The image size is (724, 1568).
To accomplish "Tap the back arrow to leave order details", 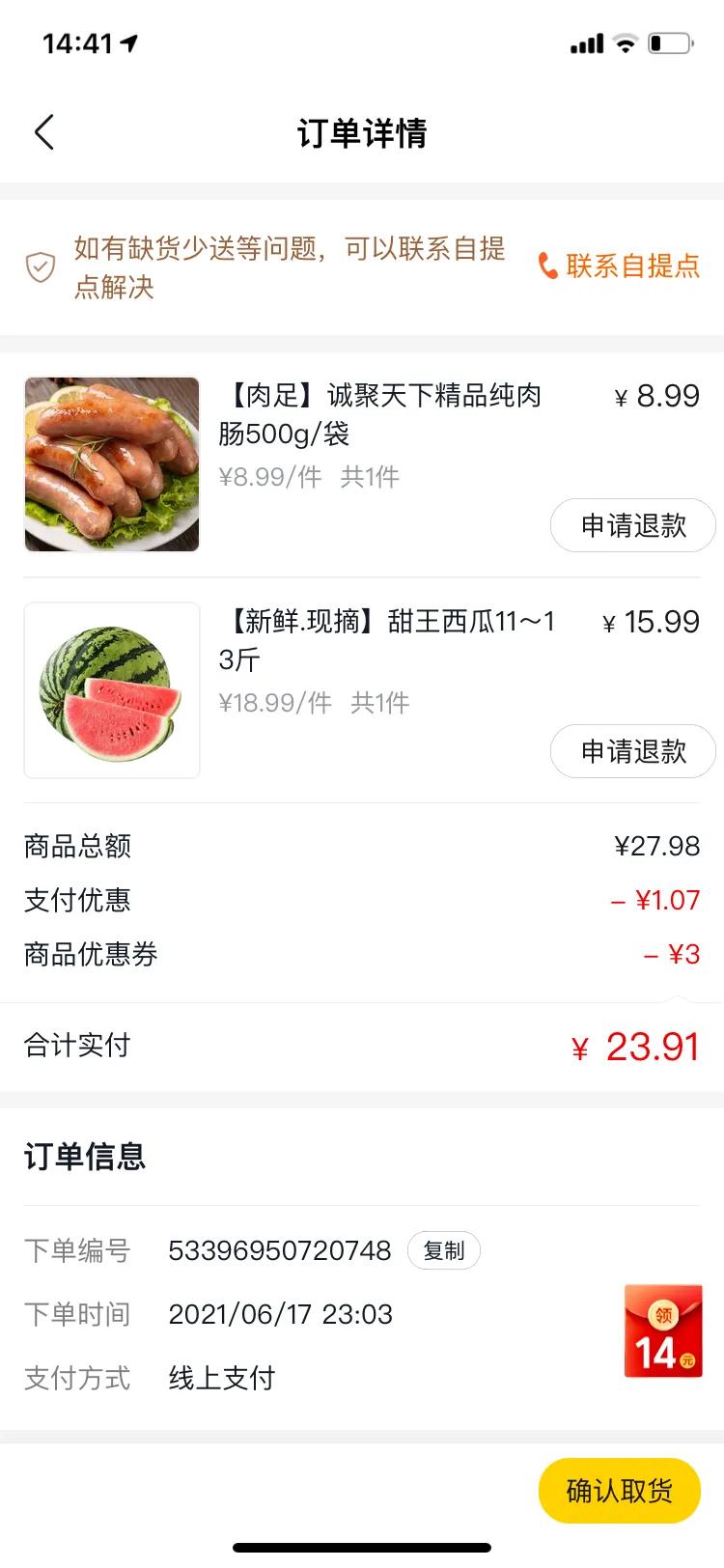I will coord(42,131).
